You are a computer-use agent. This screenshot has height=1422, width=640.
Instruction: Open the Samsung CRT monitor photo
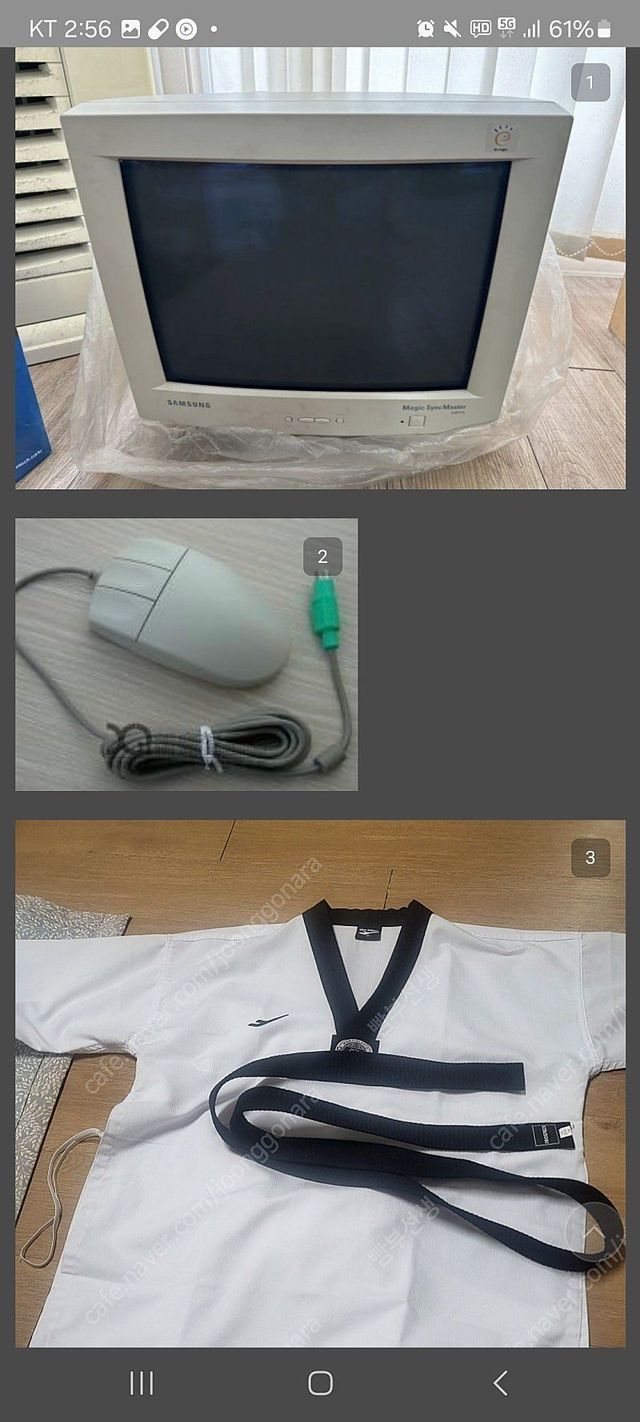click(320, 268)
